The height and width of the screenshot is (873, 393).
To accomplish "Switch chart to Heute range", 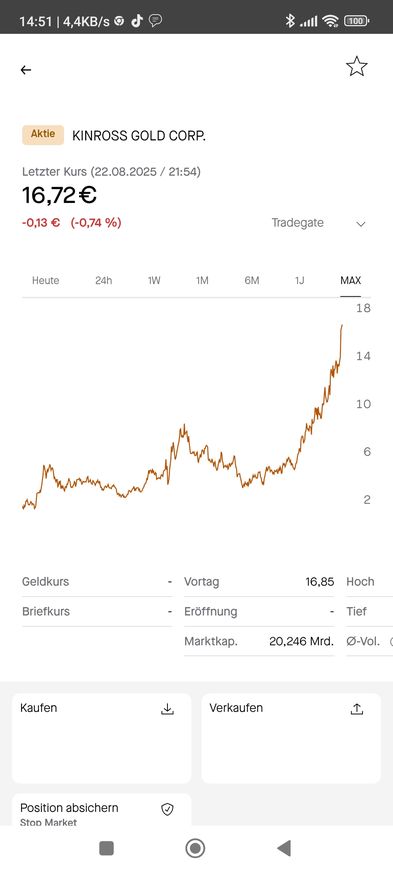I will 46,281.
